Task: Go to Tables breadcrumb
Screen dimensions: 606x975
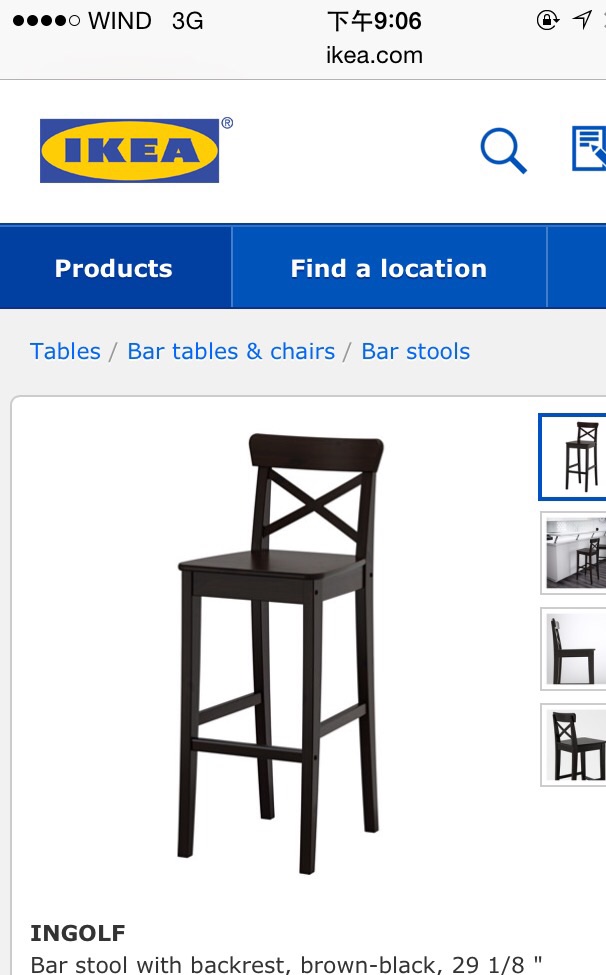Action: coord(65,351)
